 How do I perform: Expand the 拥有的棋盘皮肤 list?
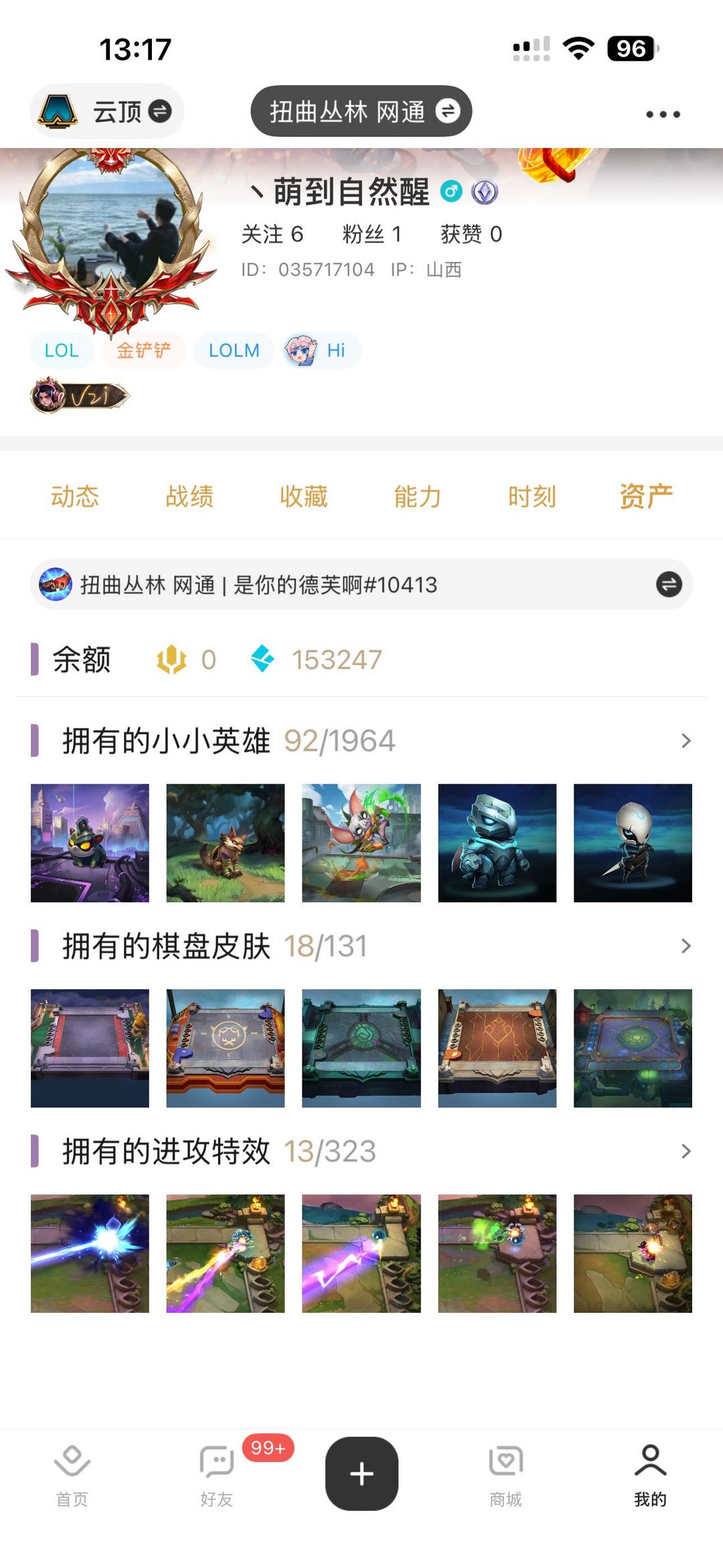tap(686, 946)
